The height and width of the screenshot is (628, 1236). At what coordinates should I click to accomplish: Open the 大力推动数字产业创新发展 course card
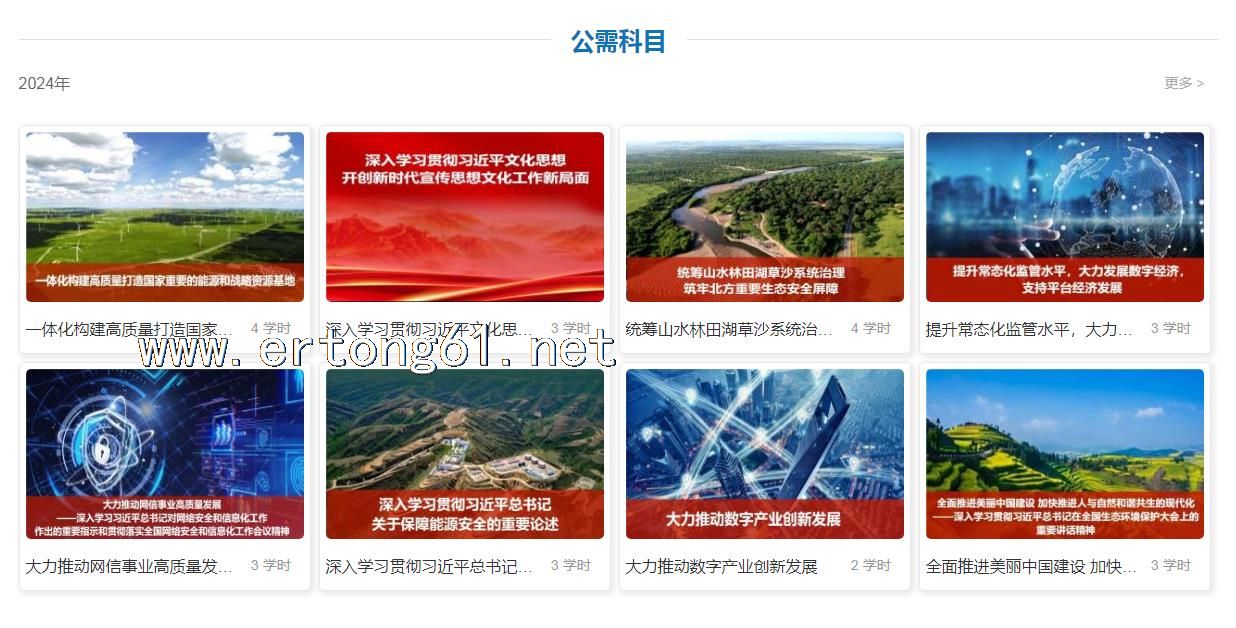pos(765,454)
